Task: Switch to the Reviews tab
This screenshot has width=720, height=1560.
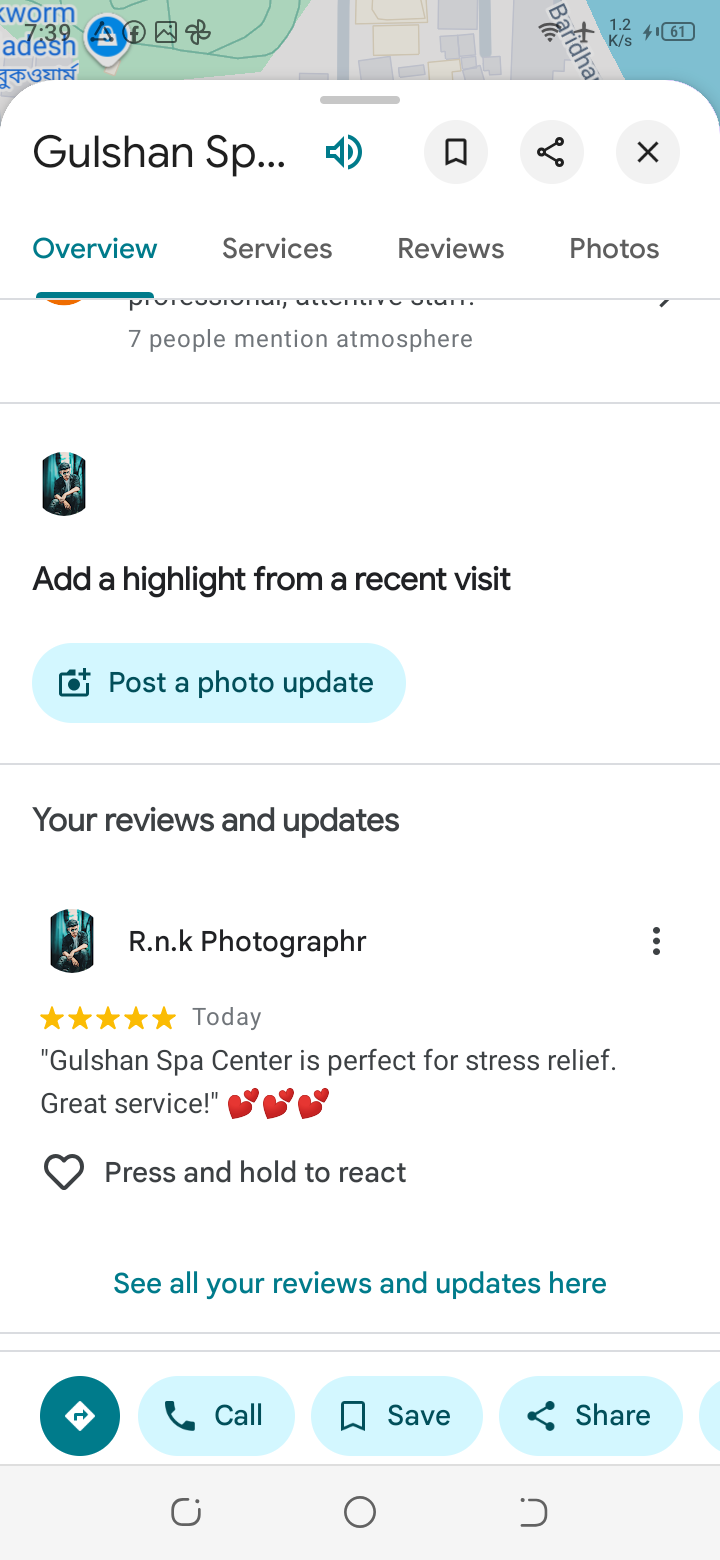Action: point(451,248)
